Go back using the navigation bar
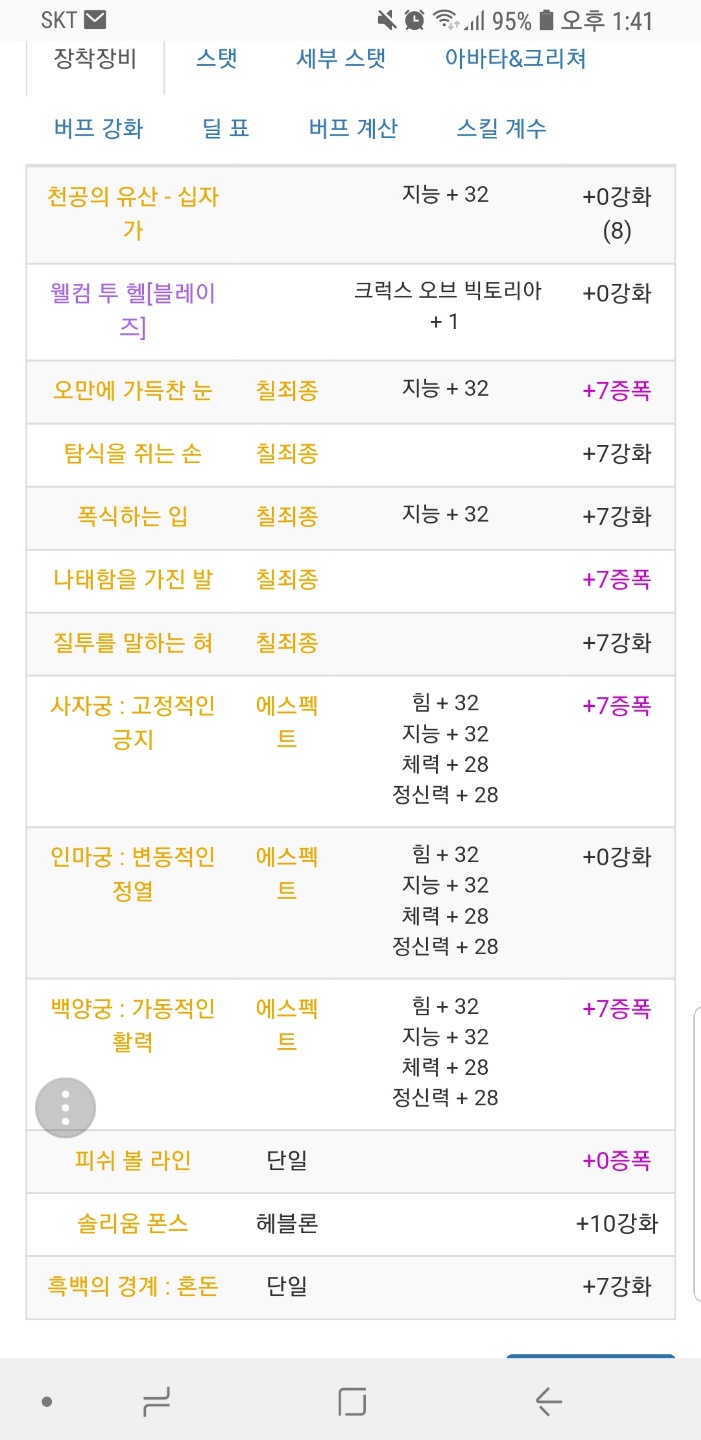This screenshot has width=701, height=1440. pos(548,1402)
